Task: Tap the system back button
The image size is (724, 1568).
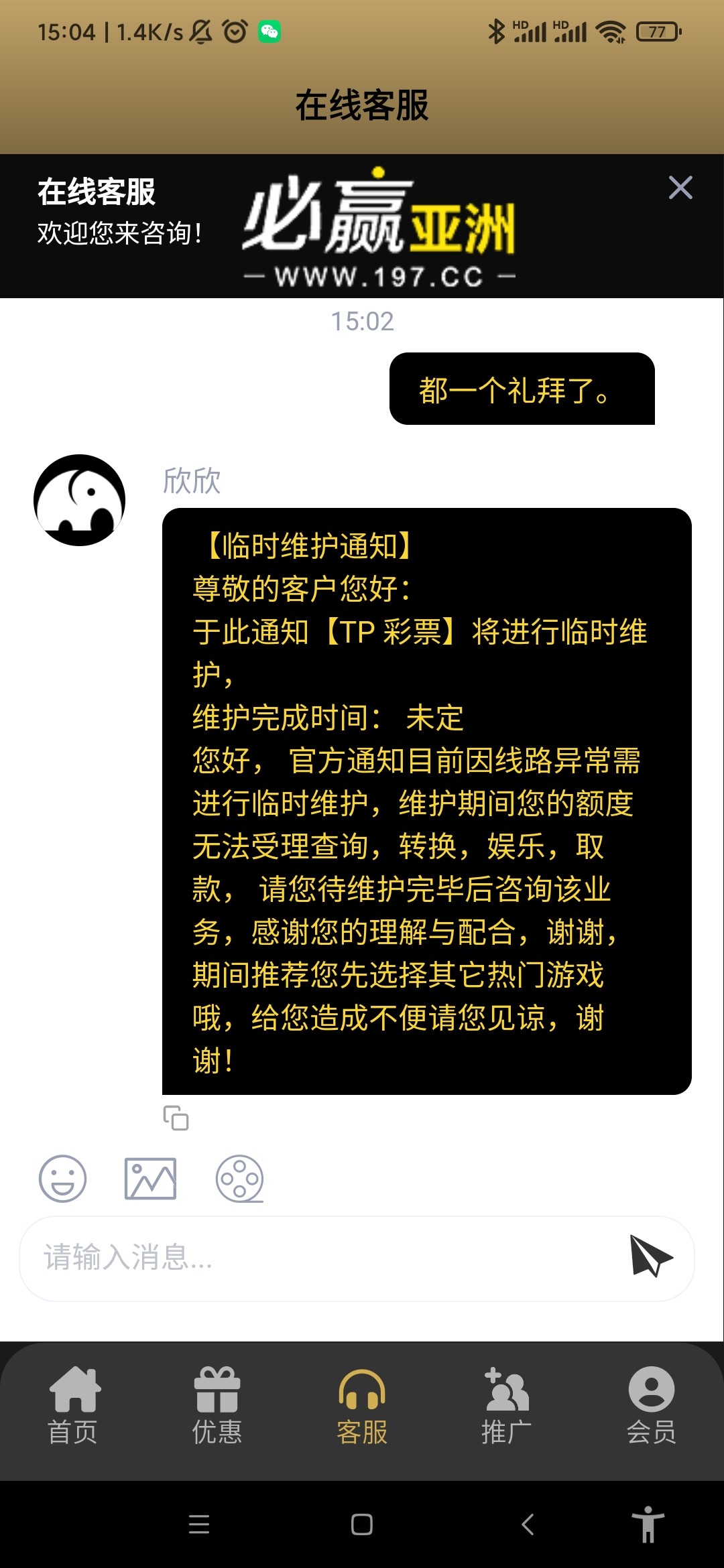Action: click(528, 1524)
